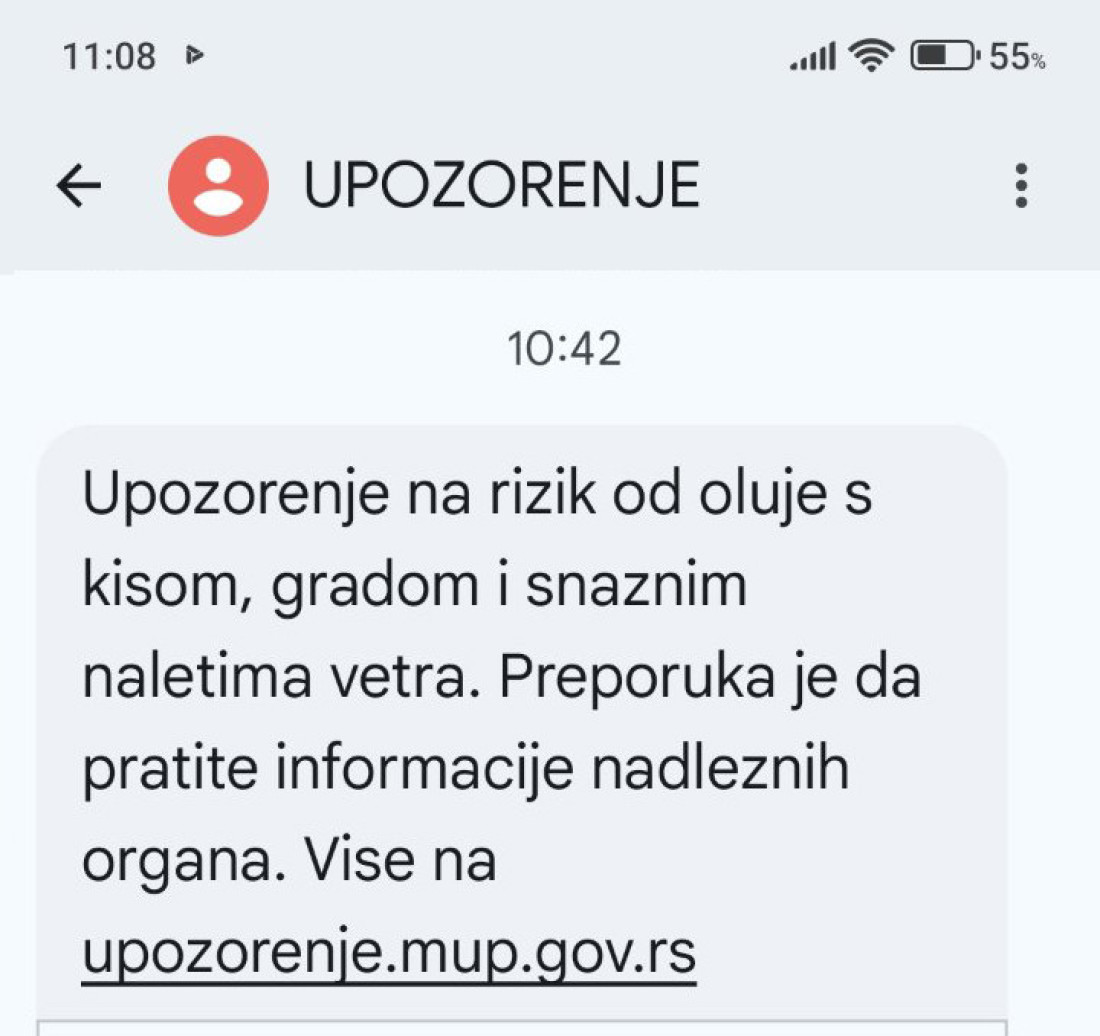
Task: Open the three-dot overflow menu
Action: 1020,186
